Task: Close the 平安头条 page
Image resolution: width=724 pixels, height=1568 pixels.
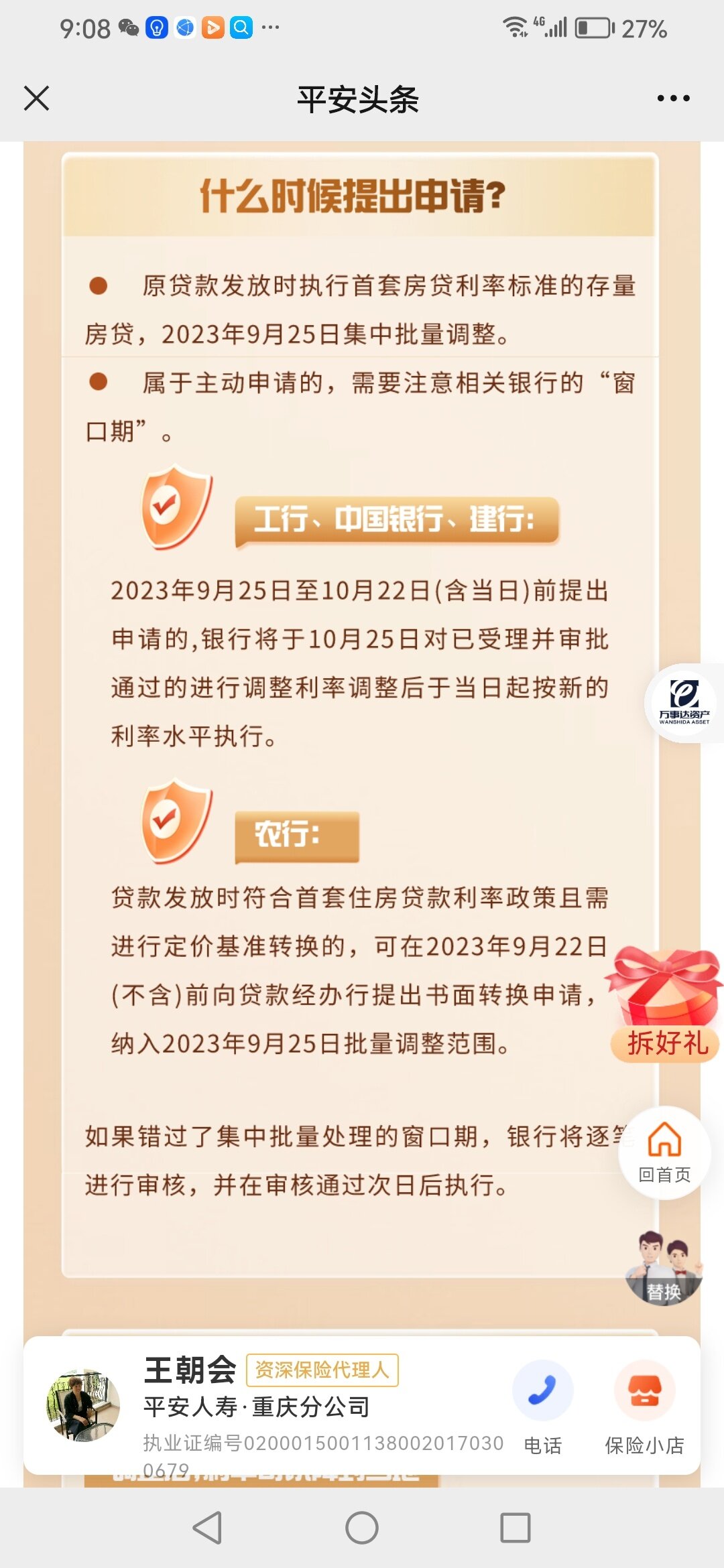Action: [36, 98]
